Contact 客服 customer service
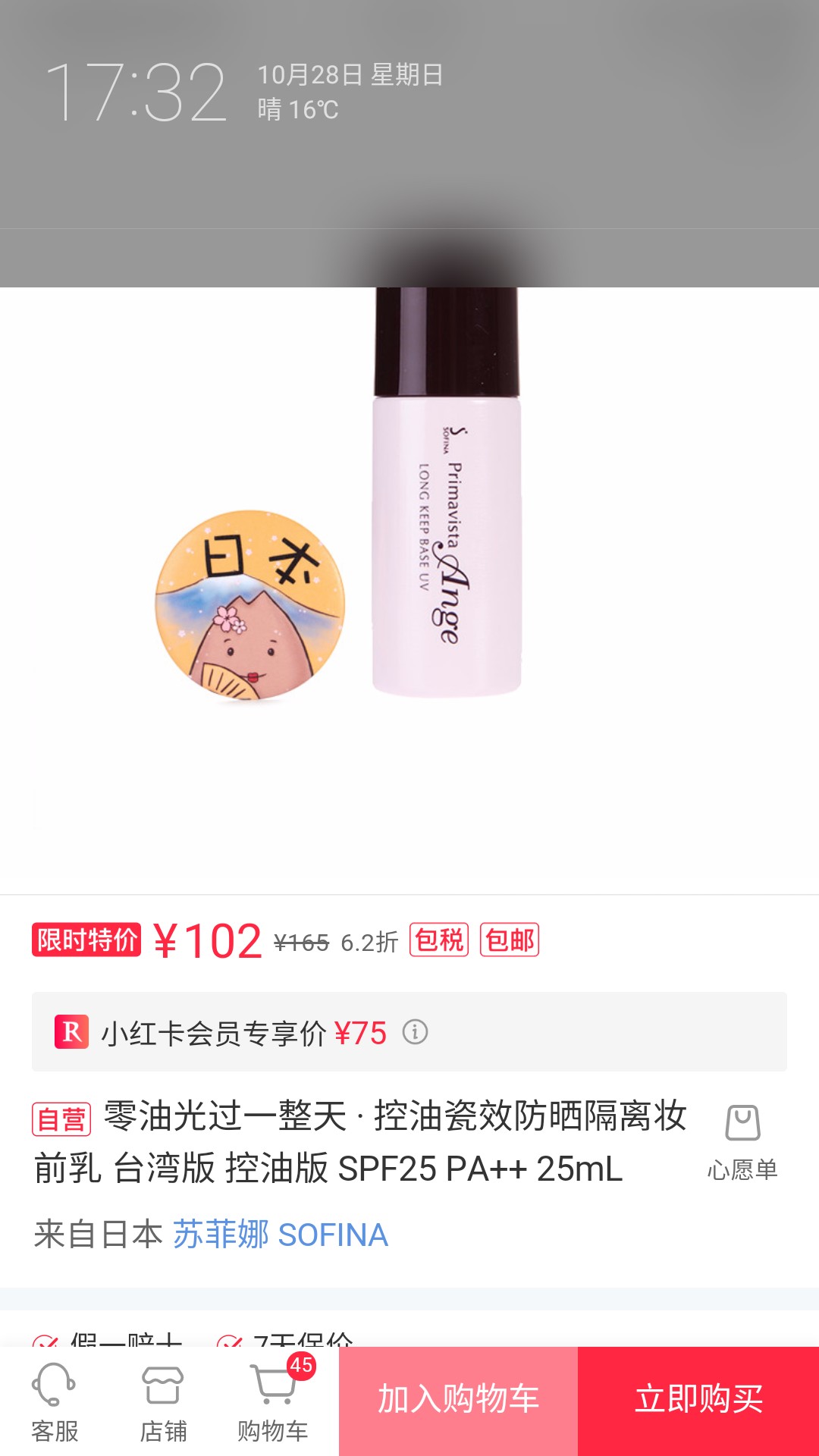 pyautogui.click(x=55, y=1402)
